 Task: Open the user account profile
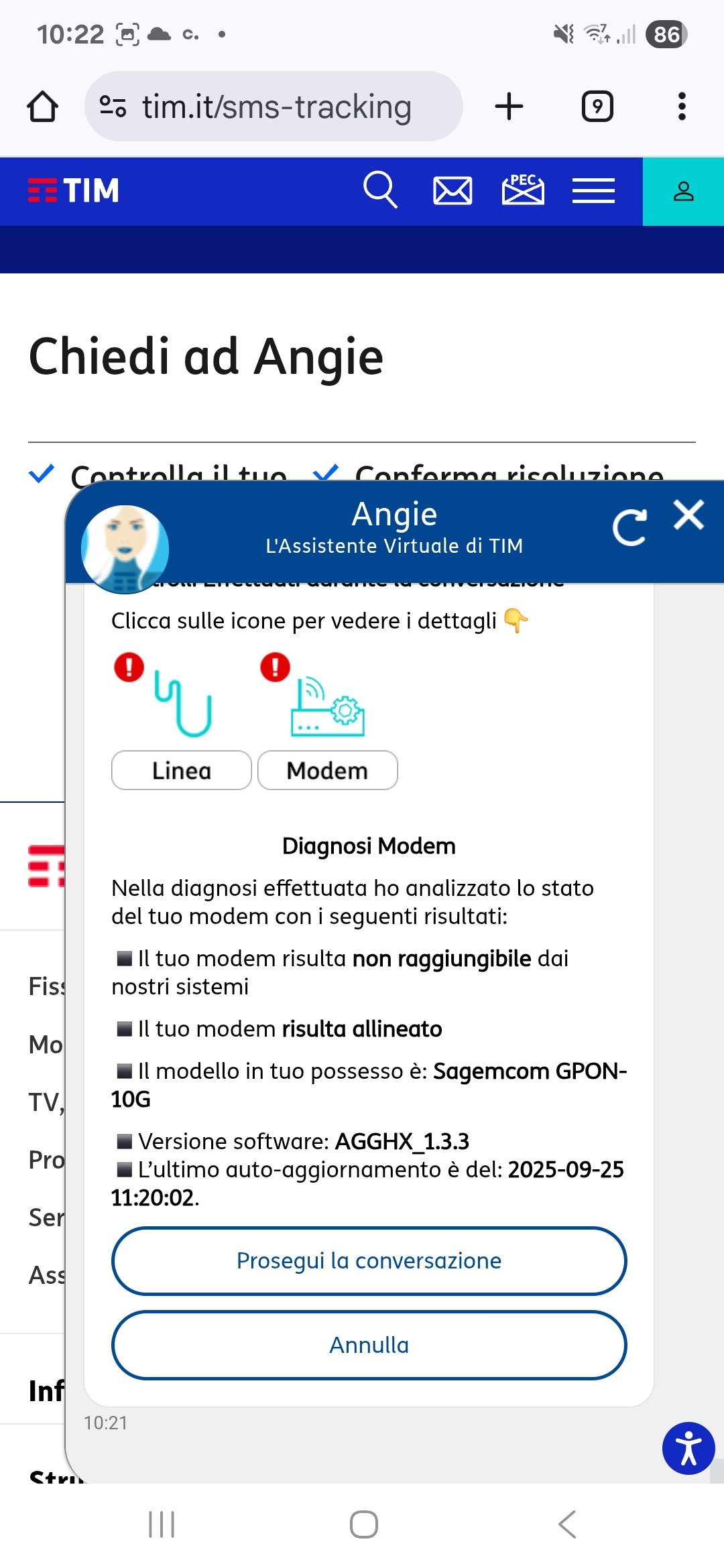click(x=683, y=192)
